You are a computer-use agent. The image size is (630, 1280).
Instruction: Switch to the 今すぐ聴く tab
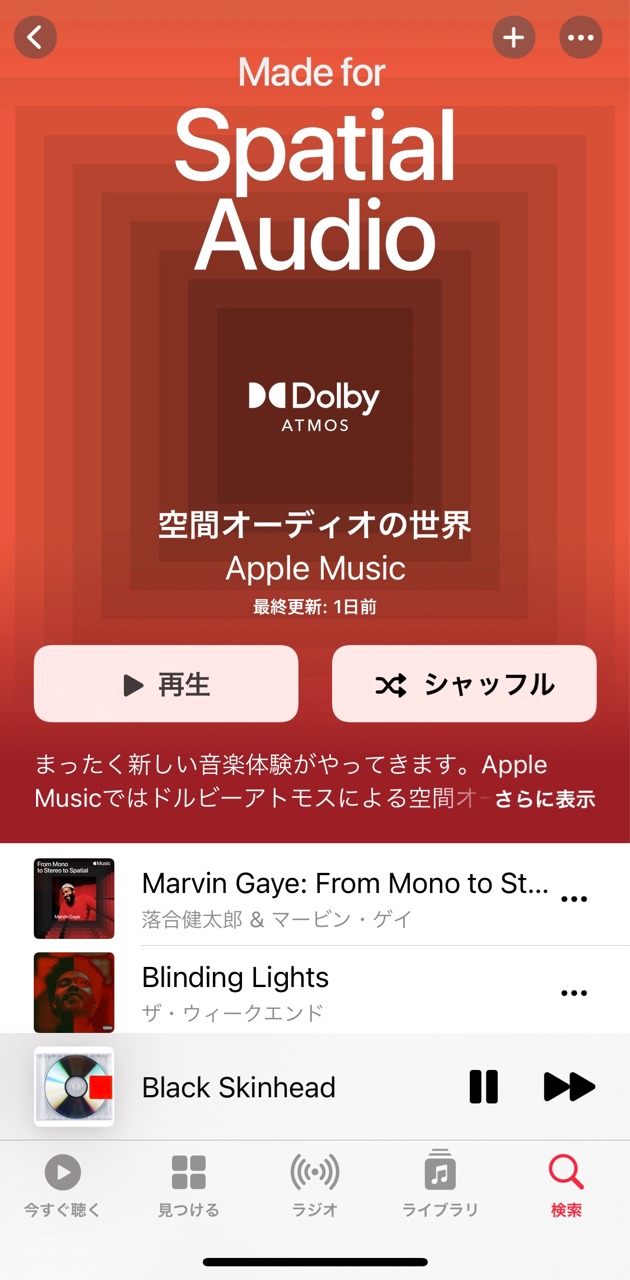click(63, 1187)
